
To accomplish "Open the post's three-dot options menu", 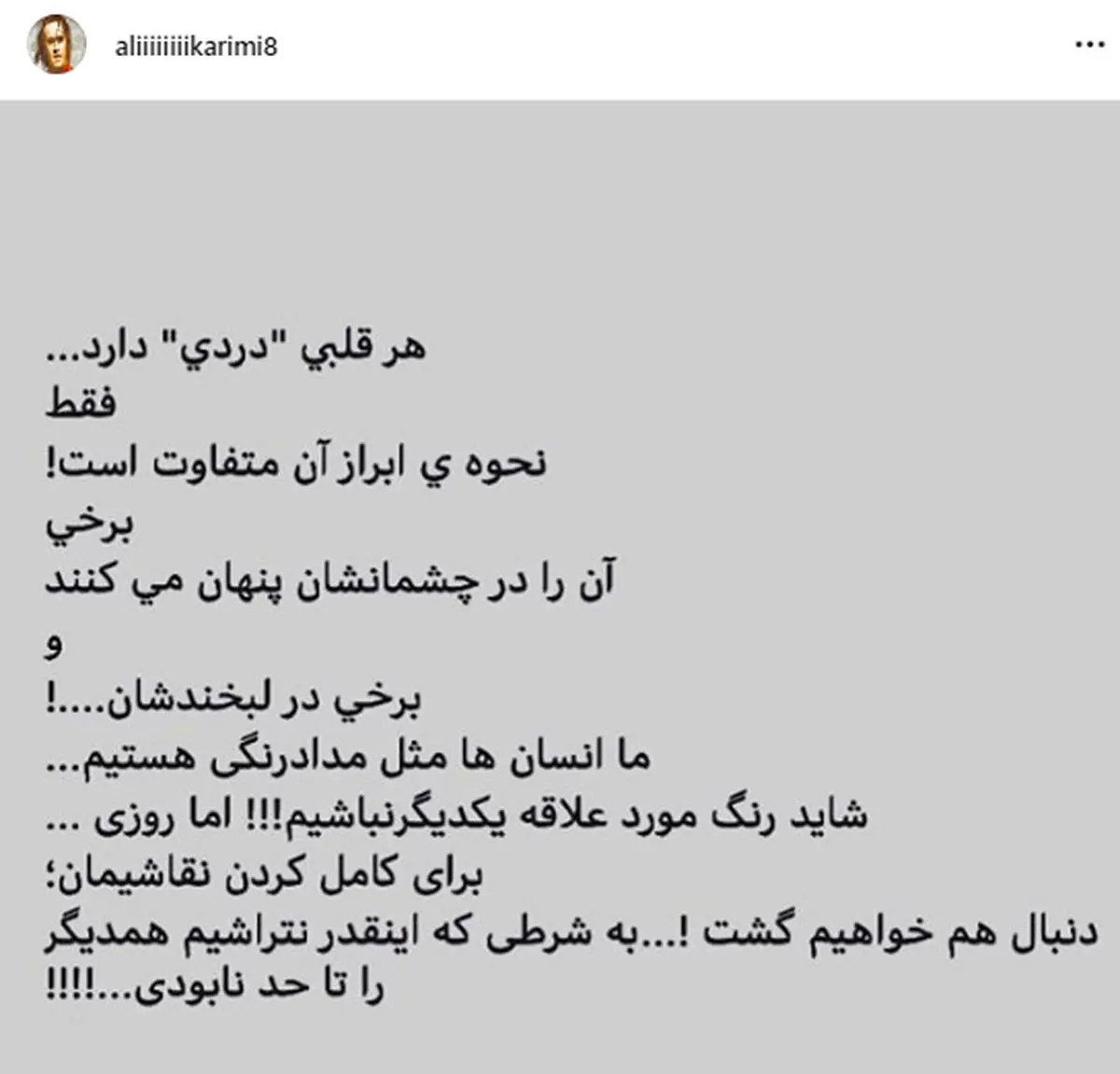I will coord(1089,46).
